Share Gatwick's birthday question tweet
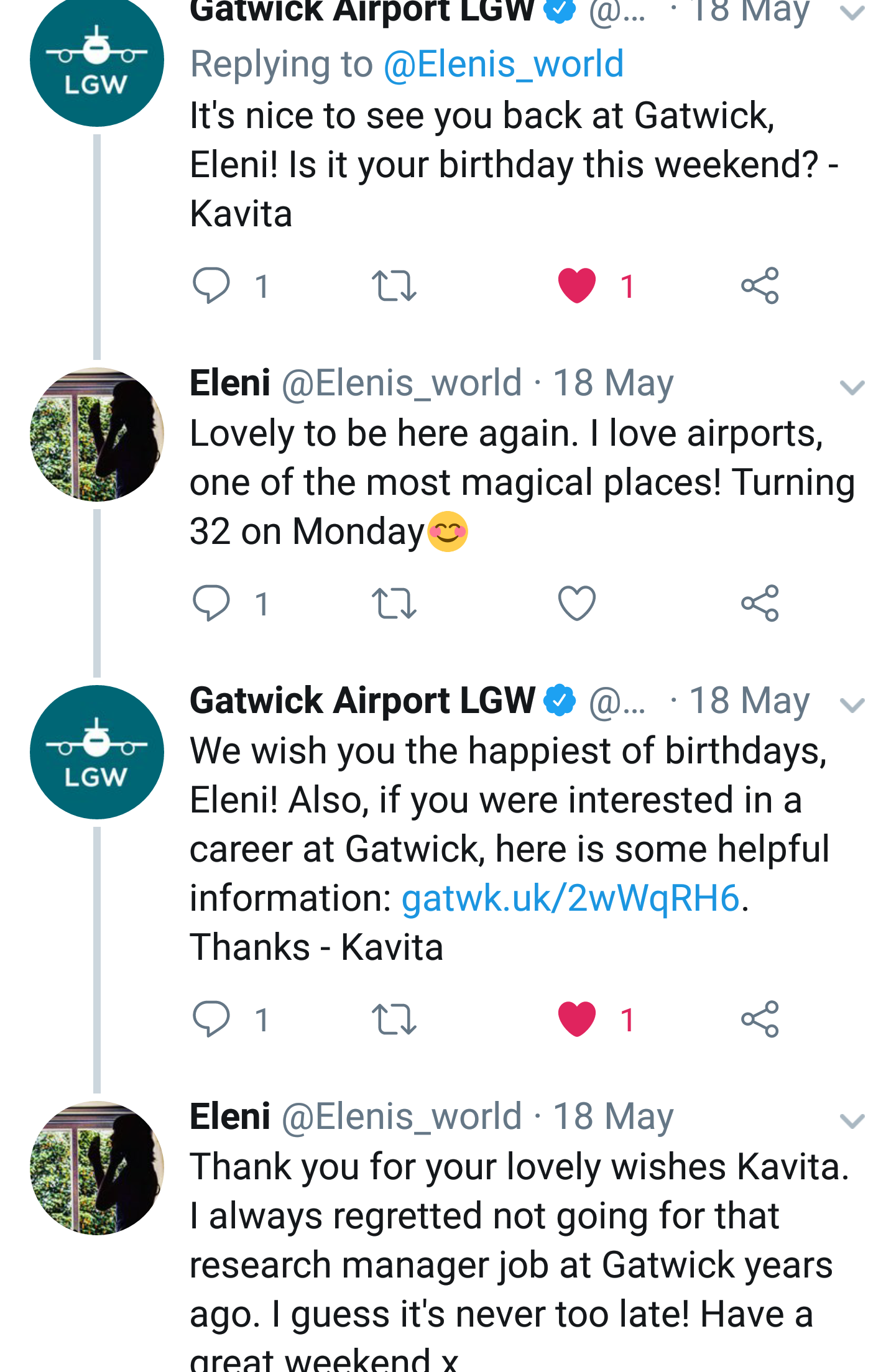 [x=760, y=286]
